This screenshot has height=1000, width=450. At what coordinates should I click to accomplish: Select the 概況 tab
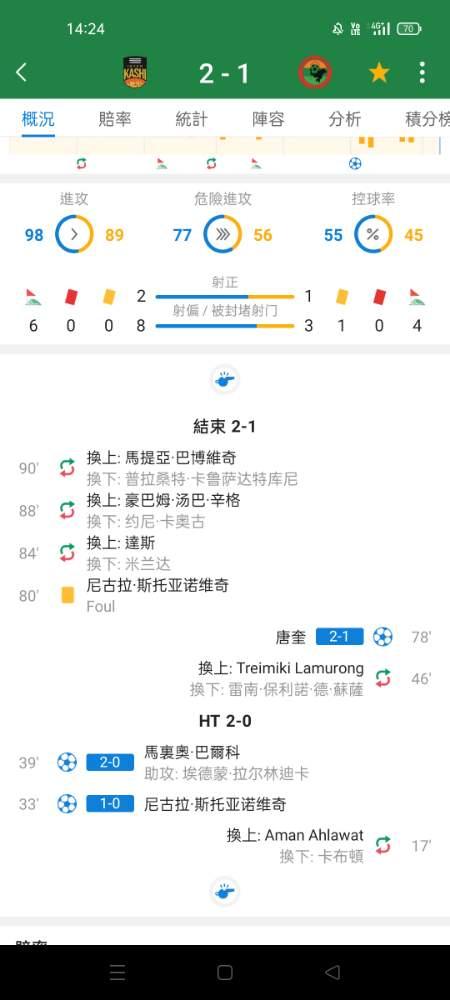coord(38,119)
